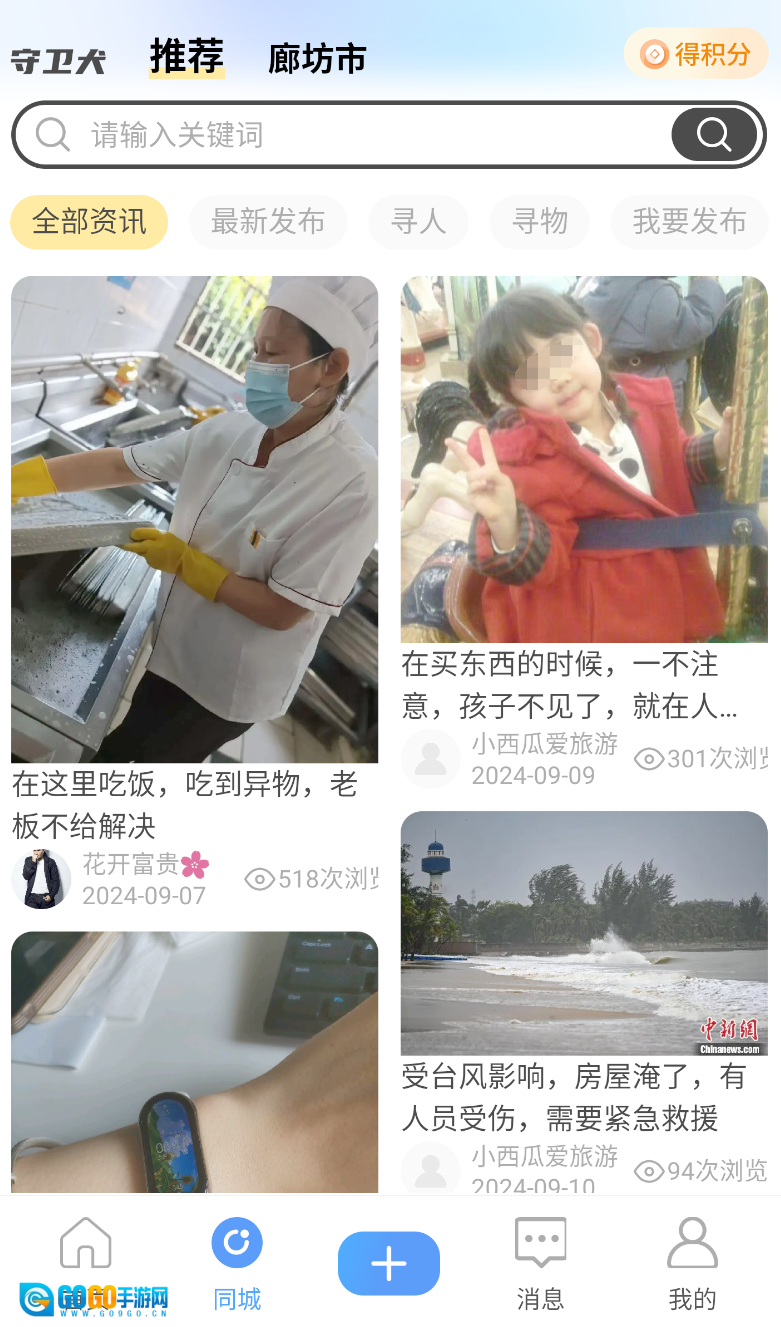Select the 最新发布 filter chip

(x=267, y=222)
